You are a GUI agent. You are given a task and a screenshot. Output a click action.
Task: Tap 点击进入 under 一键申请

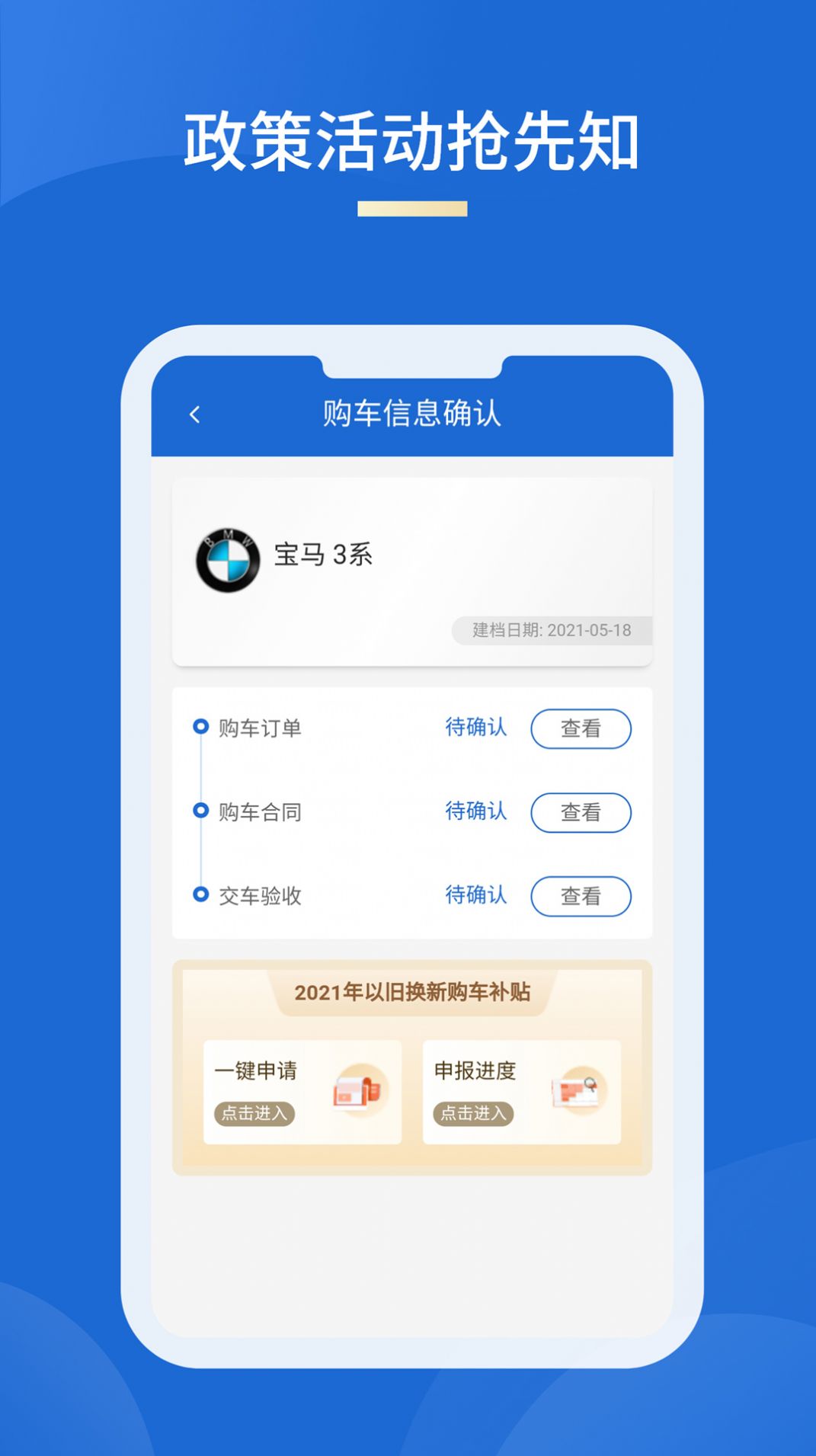point(256,1115)
